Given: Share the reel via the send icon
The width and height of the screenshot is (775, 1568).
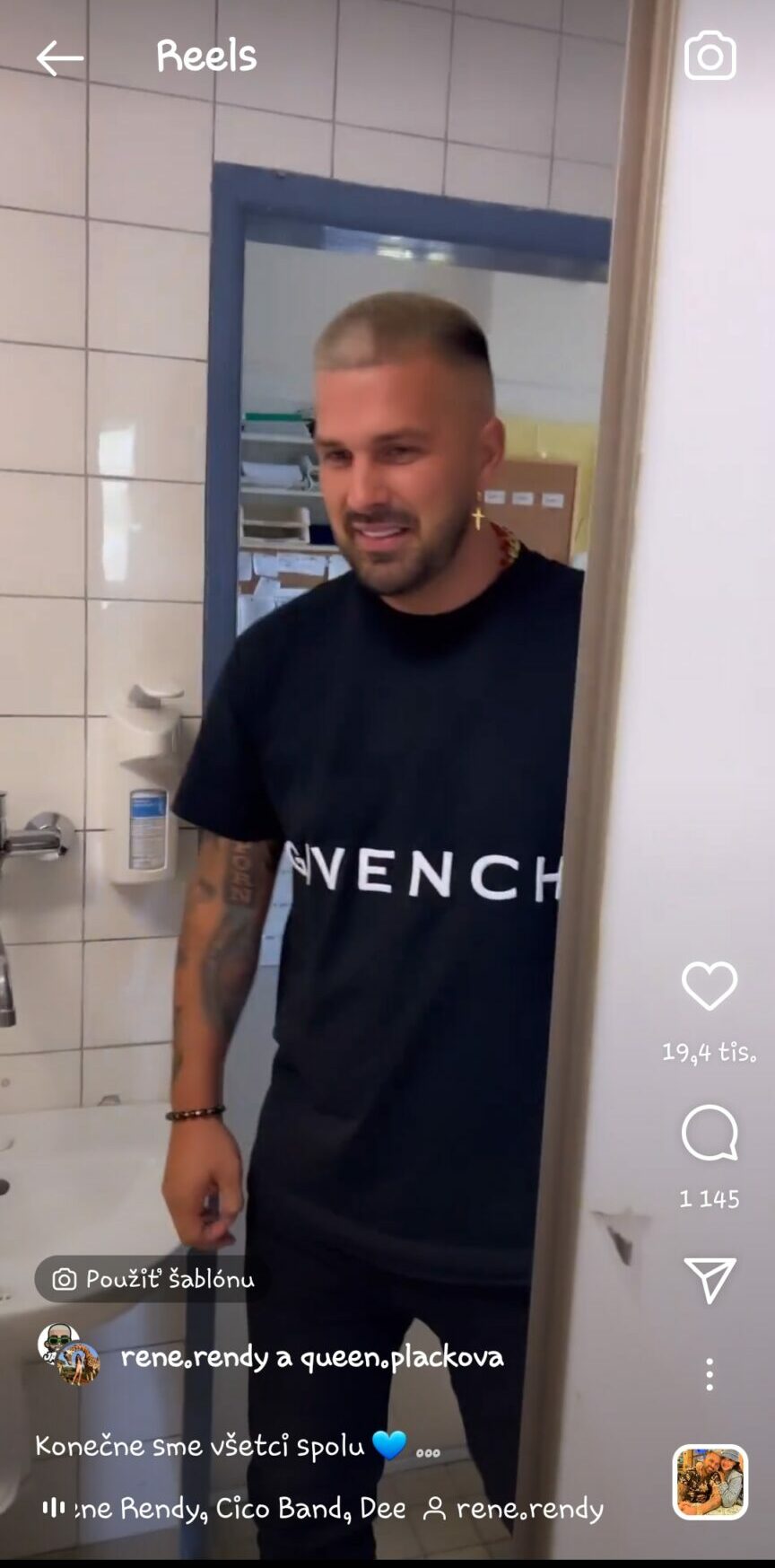Looking at the screenshot, I should [x=710, y=1279].
